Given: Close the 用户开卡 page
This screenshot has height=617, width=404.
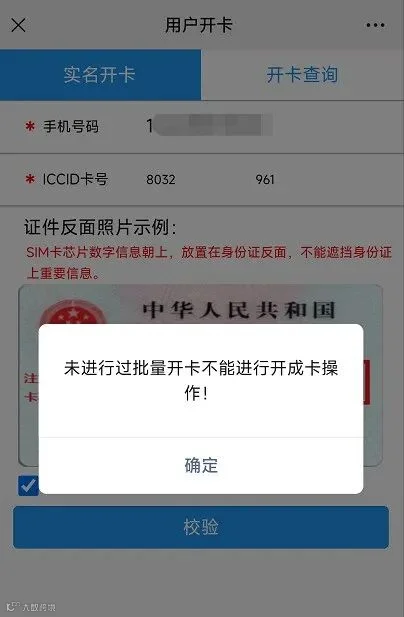Looking at the screenshot, I should point(18,26).
